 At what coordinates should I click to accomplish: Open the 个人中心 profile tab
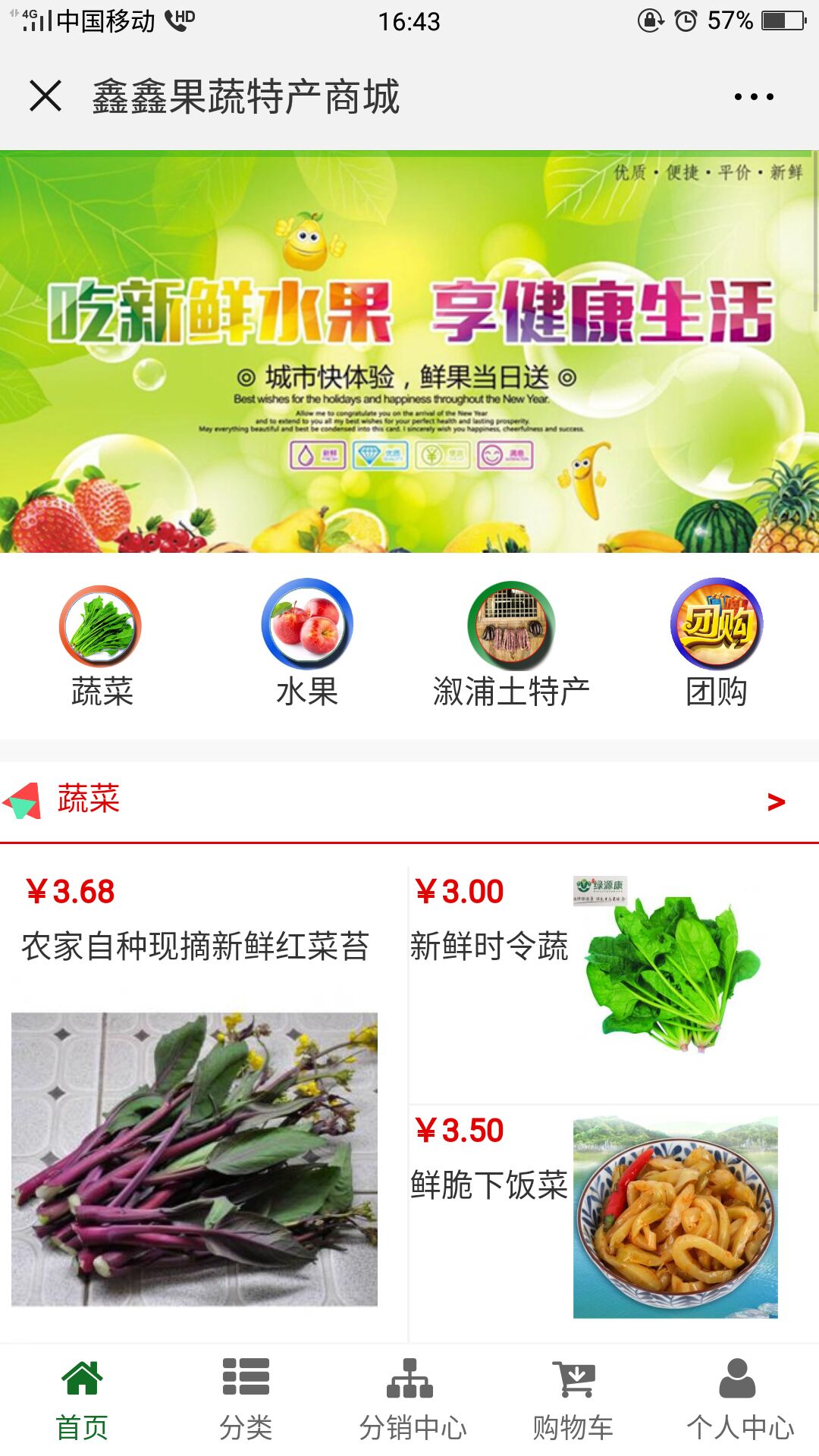tap(739, 1400)
